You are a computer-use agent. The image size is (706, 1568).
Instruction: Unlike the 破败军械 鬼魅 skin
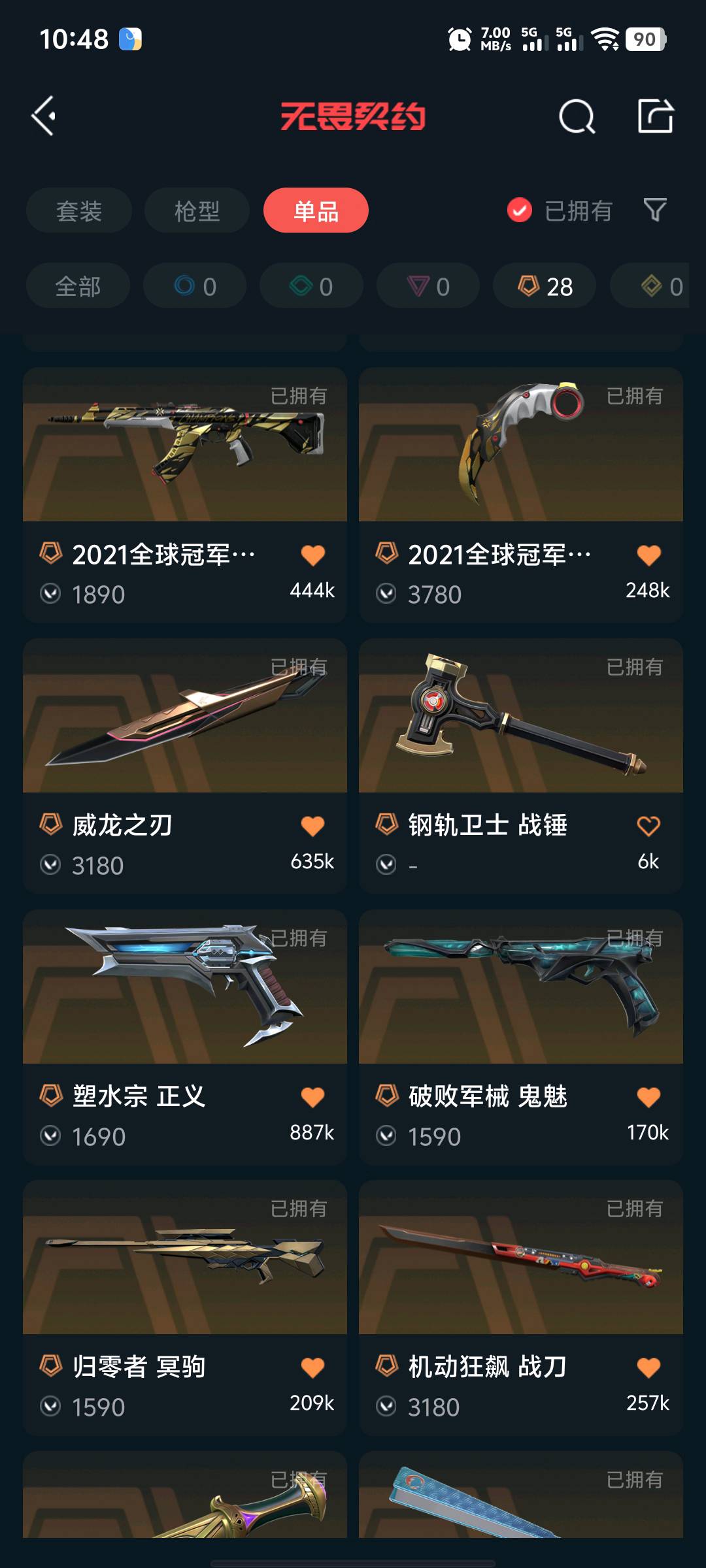tap(648, 1097)
